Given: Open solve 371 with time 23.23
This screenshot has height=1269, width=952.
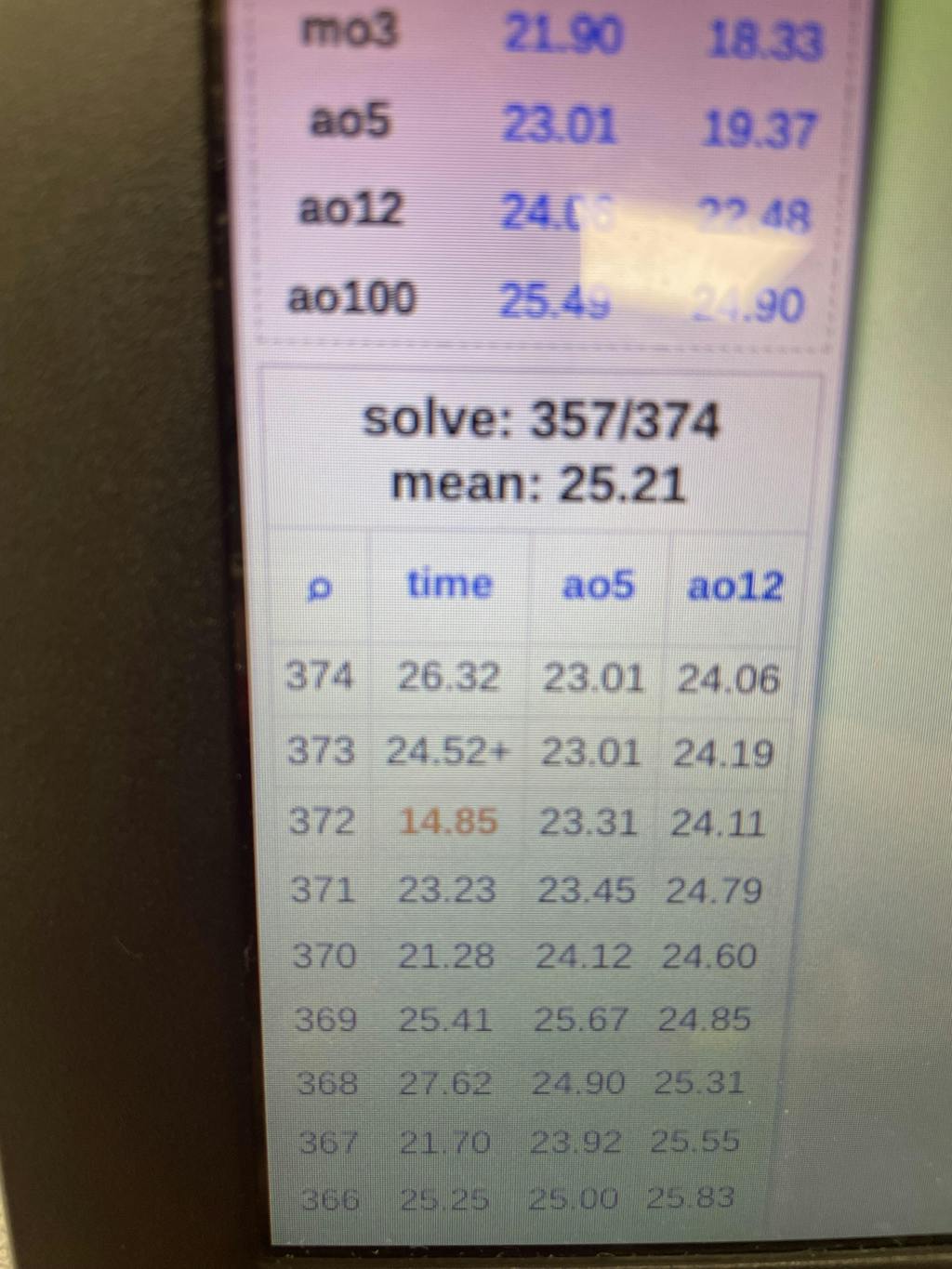Looking at the screenshot, I should pyautogui.click(x=446, y=891).
